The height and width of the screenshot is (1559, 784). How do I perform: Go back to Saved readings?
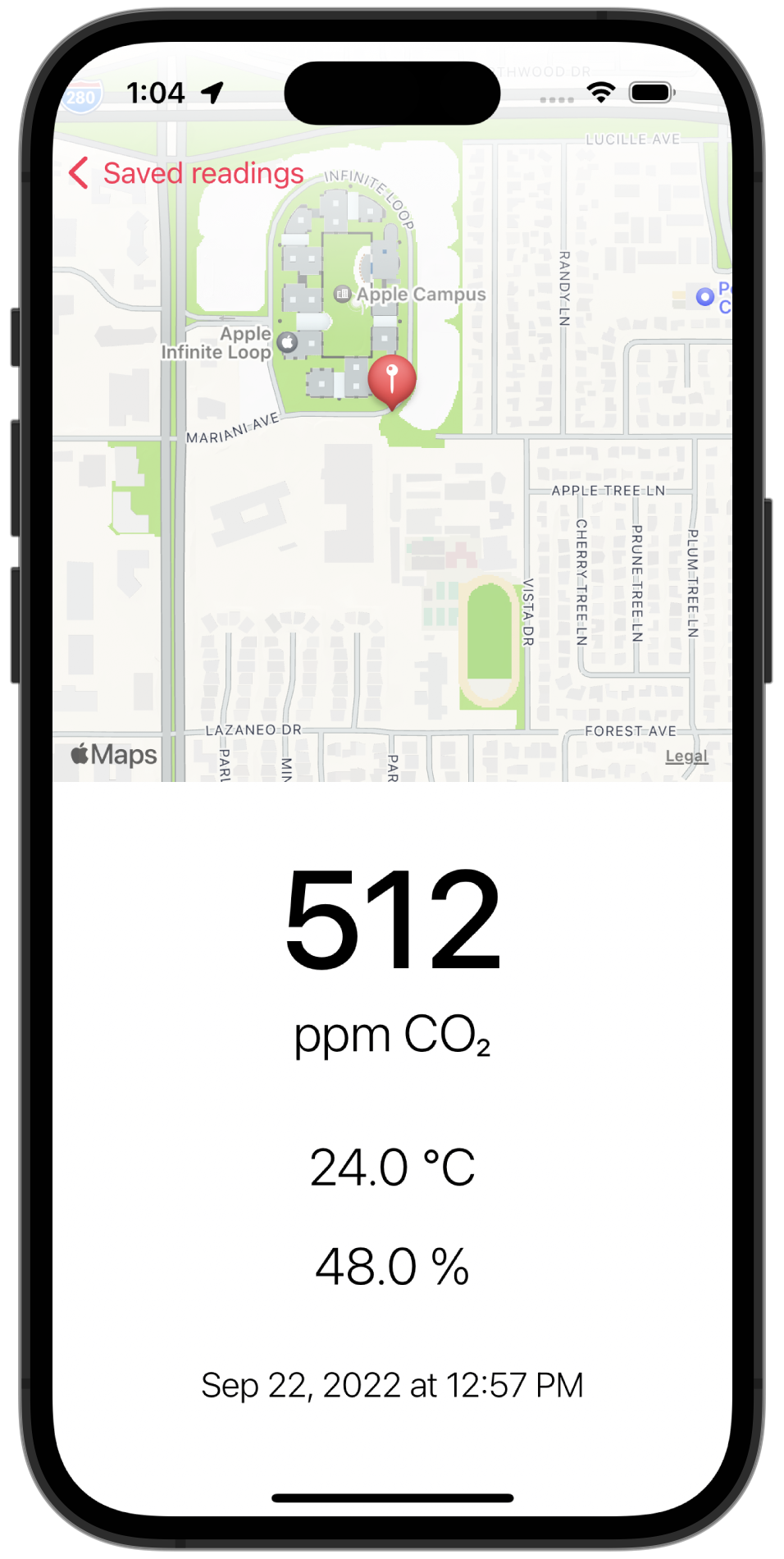click(x=187, y=174)
